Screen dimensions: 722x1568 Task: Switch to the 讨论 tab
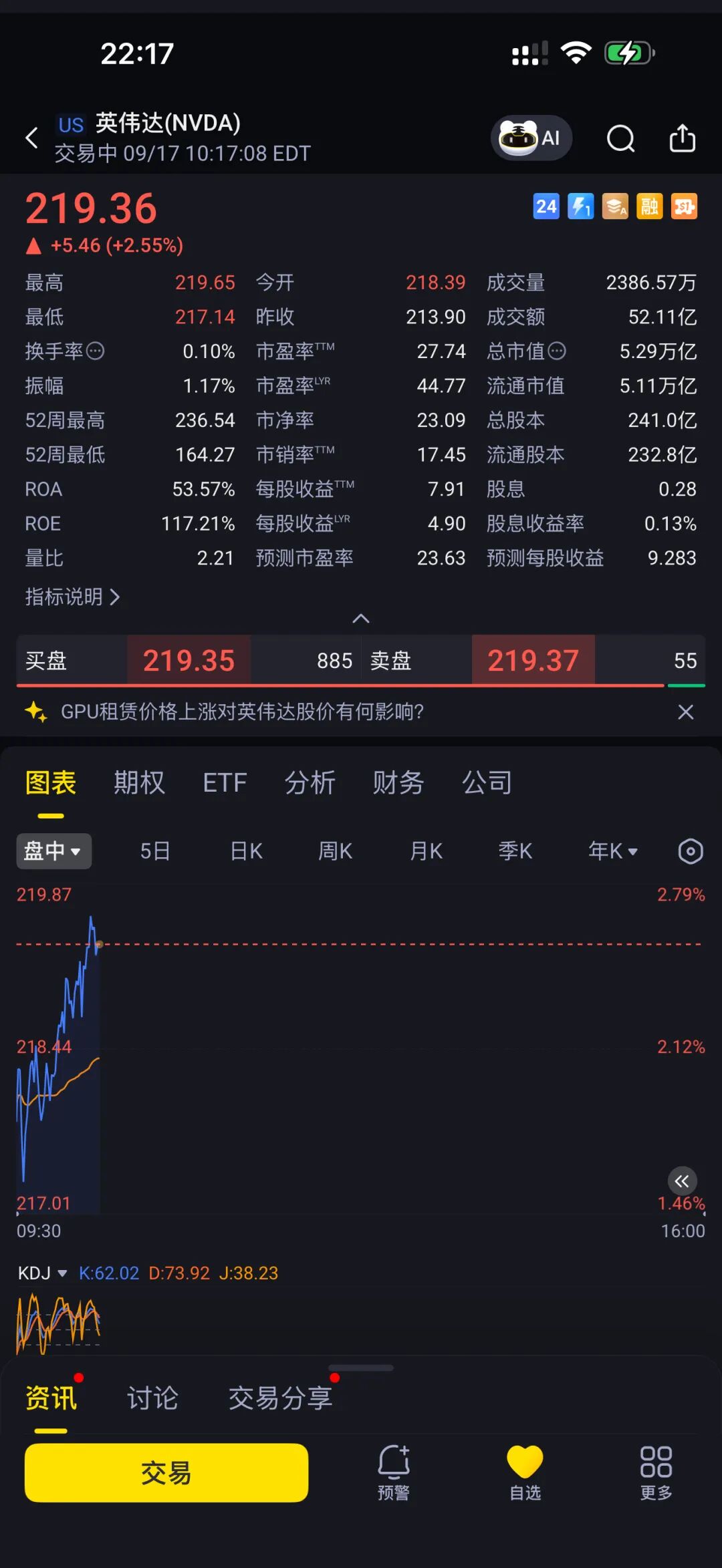click(x=152, y=1398)
